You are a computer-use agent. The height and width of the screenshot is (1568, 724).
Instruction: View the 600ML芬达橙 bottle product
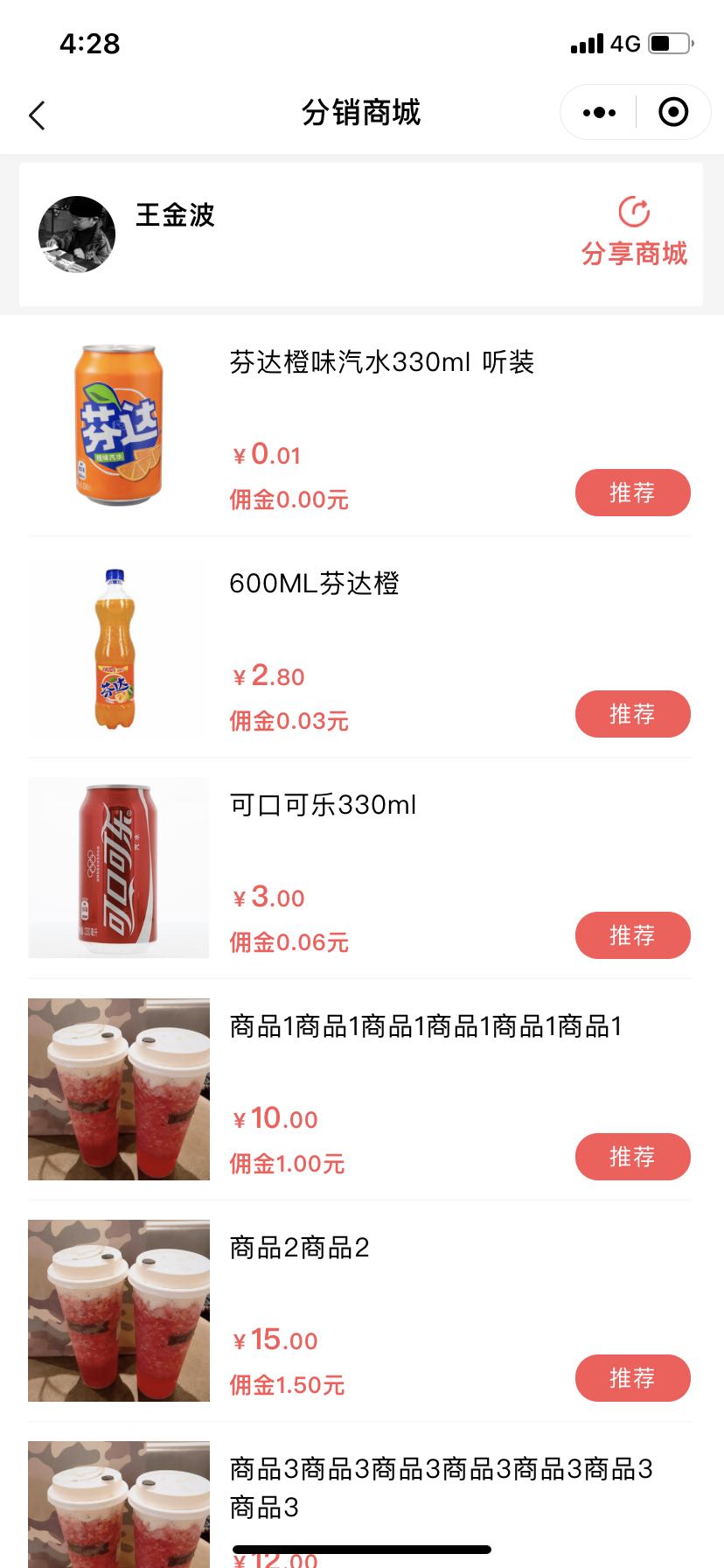click(x=119, y=647)
